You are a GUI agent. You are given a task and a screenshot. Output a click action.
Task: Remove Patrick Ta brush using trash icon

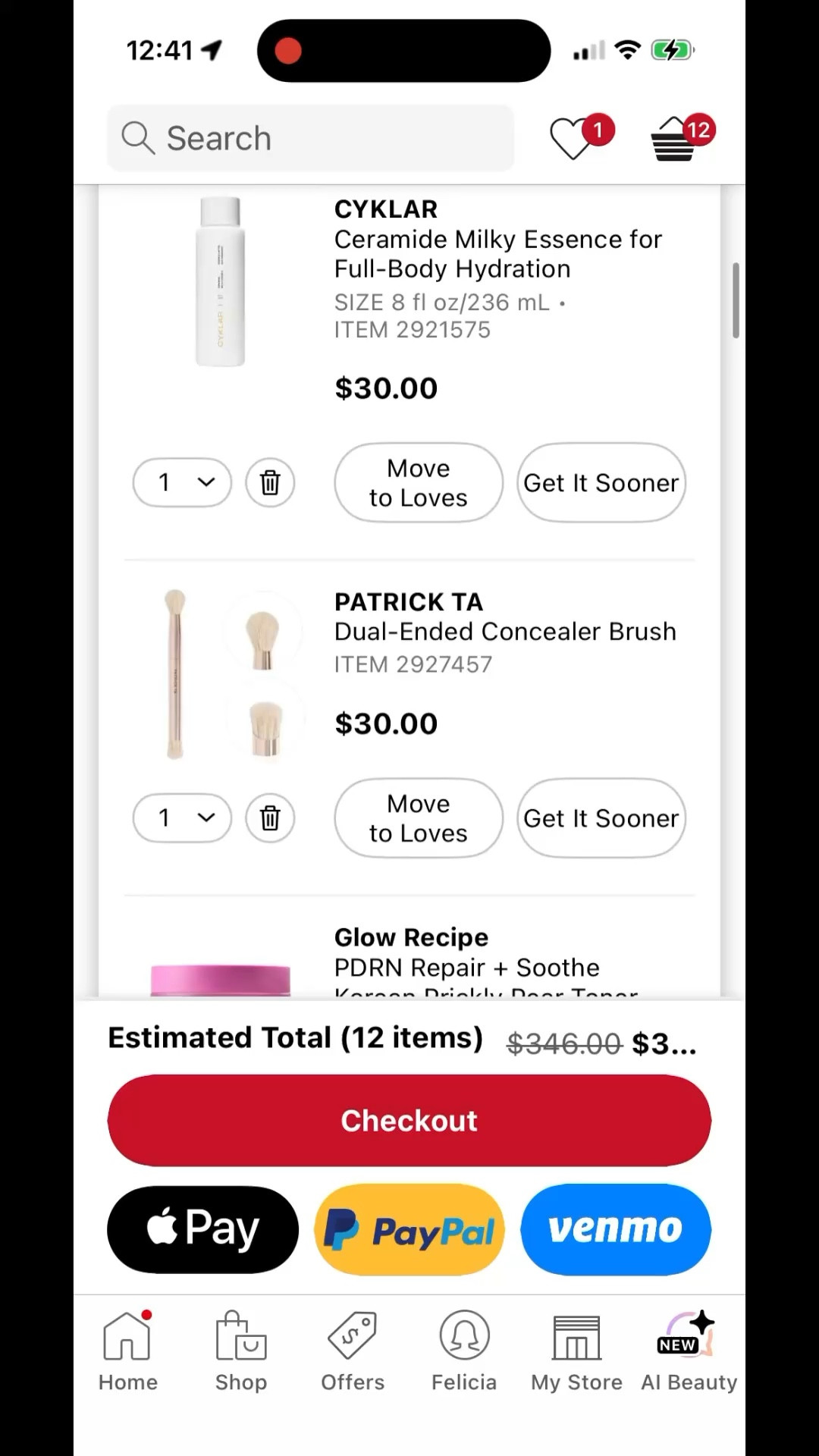pos(270,818)
